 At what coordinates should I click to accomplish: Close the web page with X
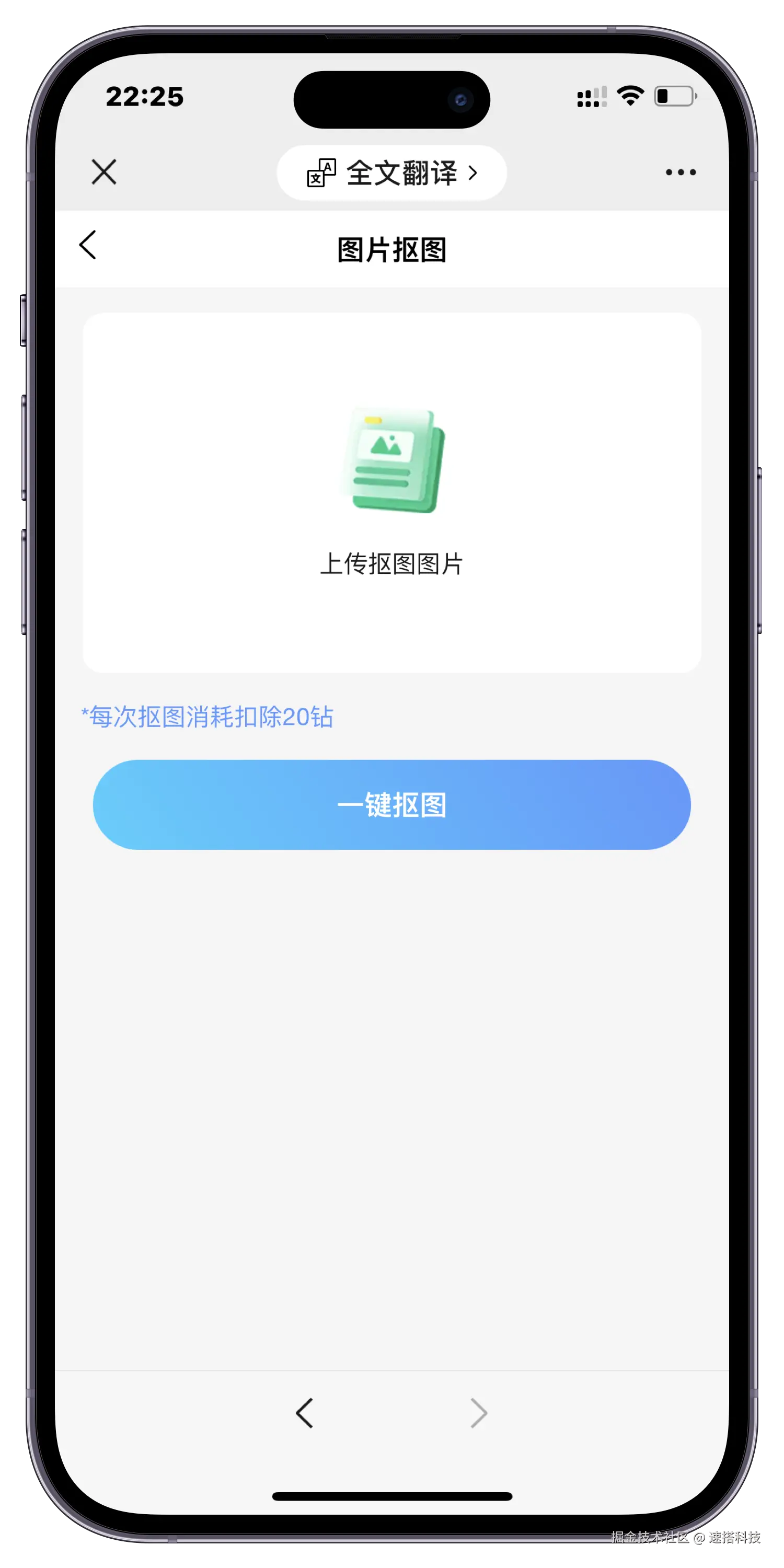(x=104, y=171)
